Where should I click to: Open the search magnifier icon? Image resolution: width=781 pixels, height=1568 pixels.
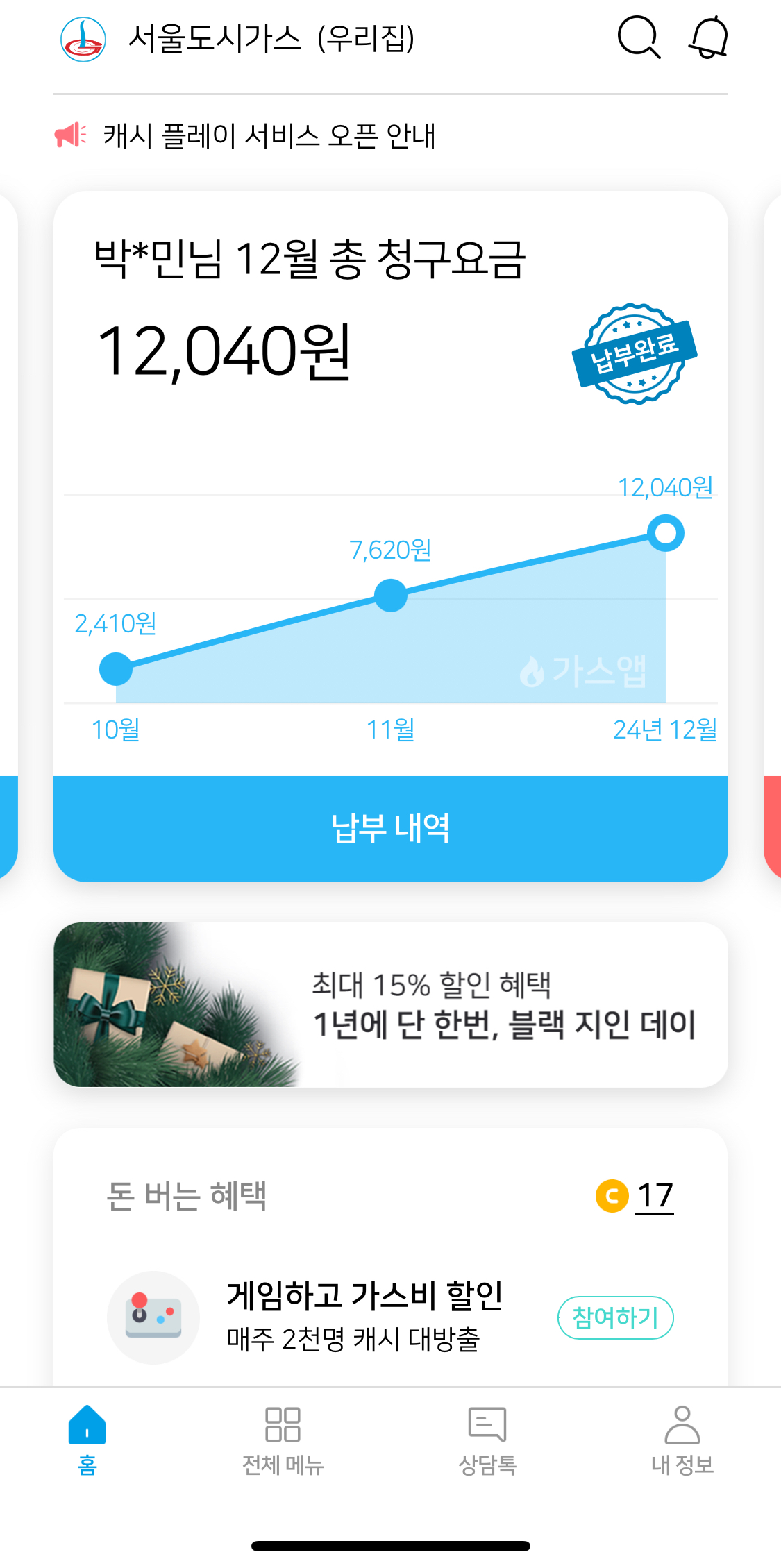(639, 37)
